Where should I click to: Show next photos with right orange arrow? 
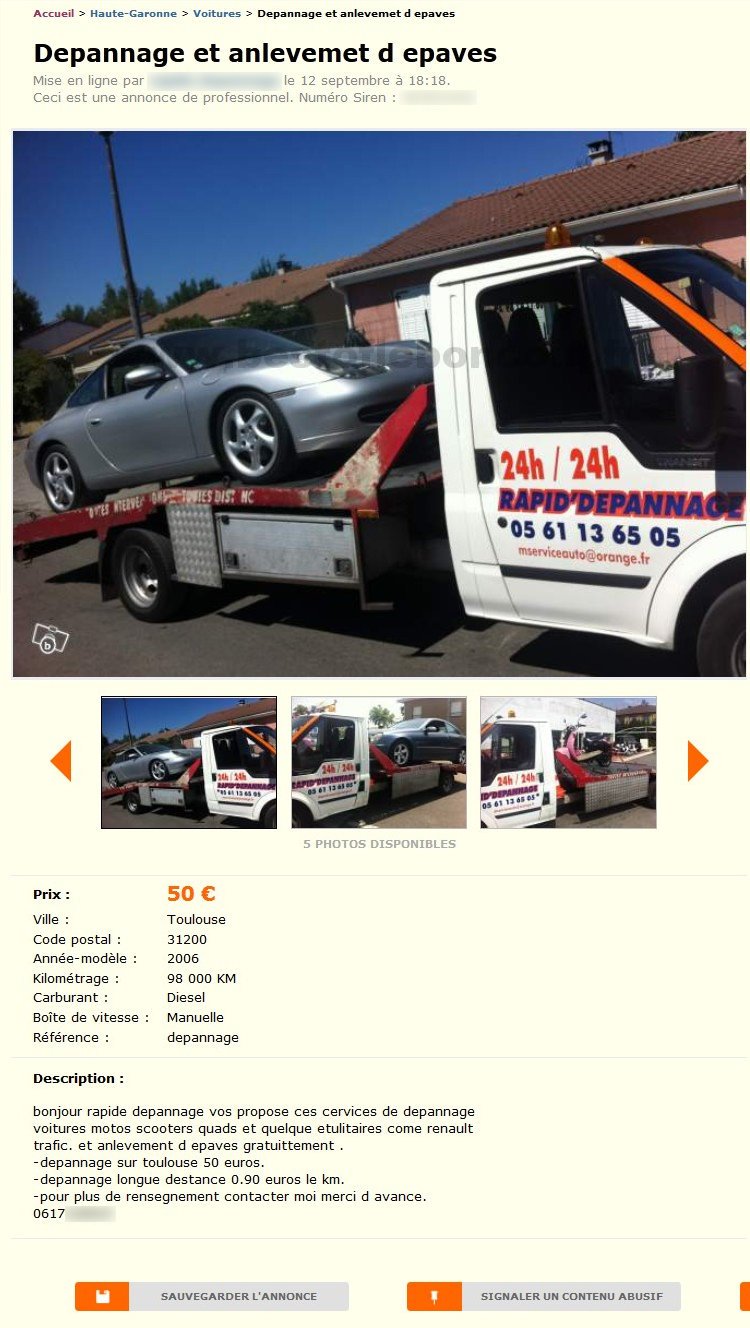tap(697, 761)
